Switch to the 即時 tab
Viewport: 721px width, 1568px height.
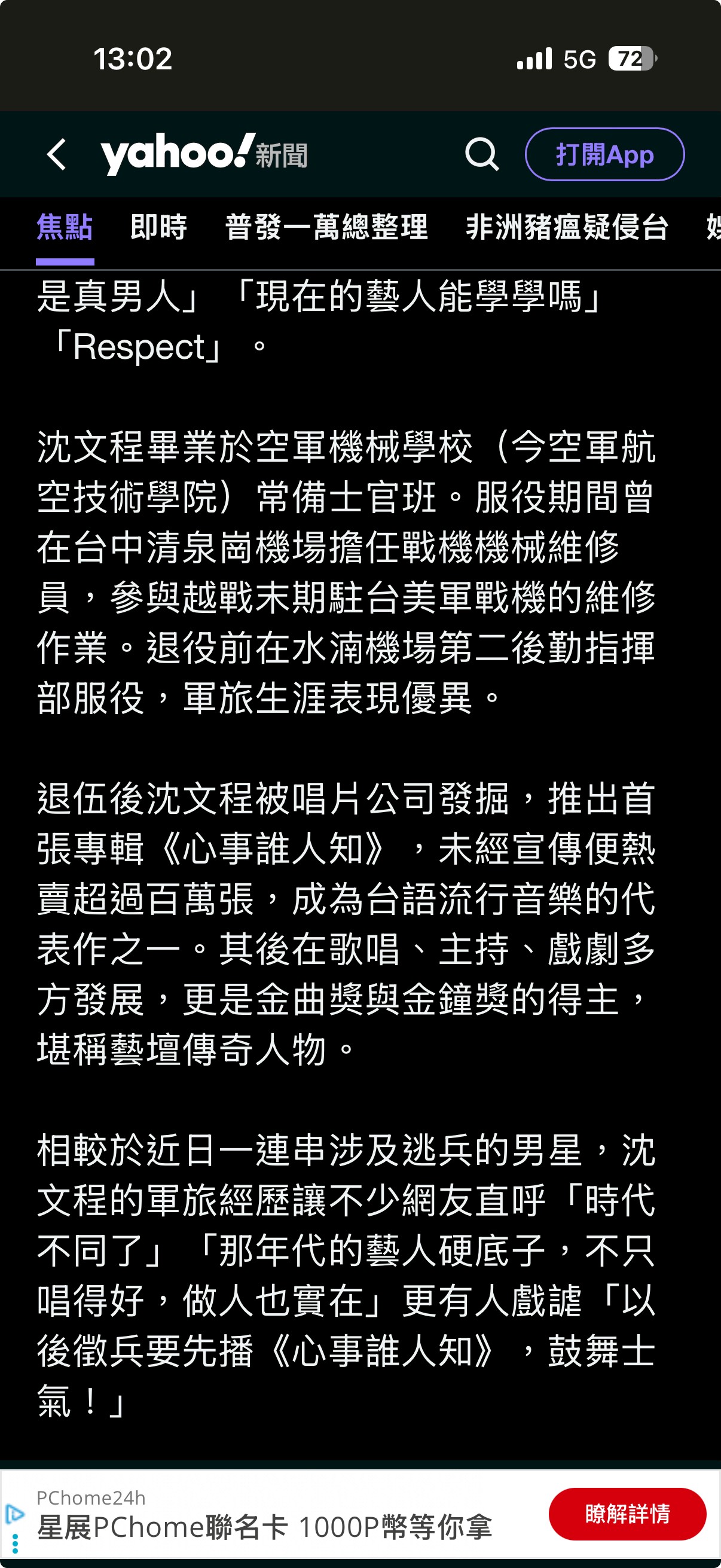point(158,227)
